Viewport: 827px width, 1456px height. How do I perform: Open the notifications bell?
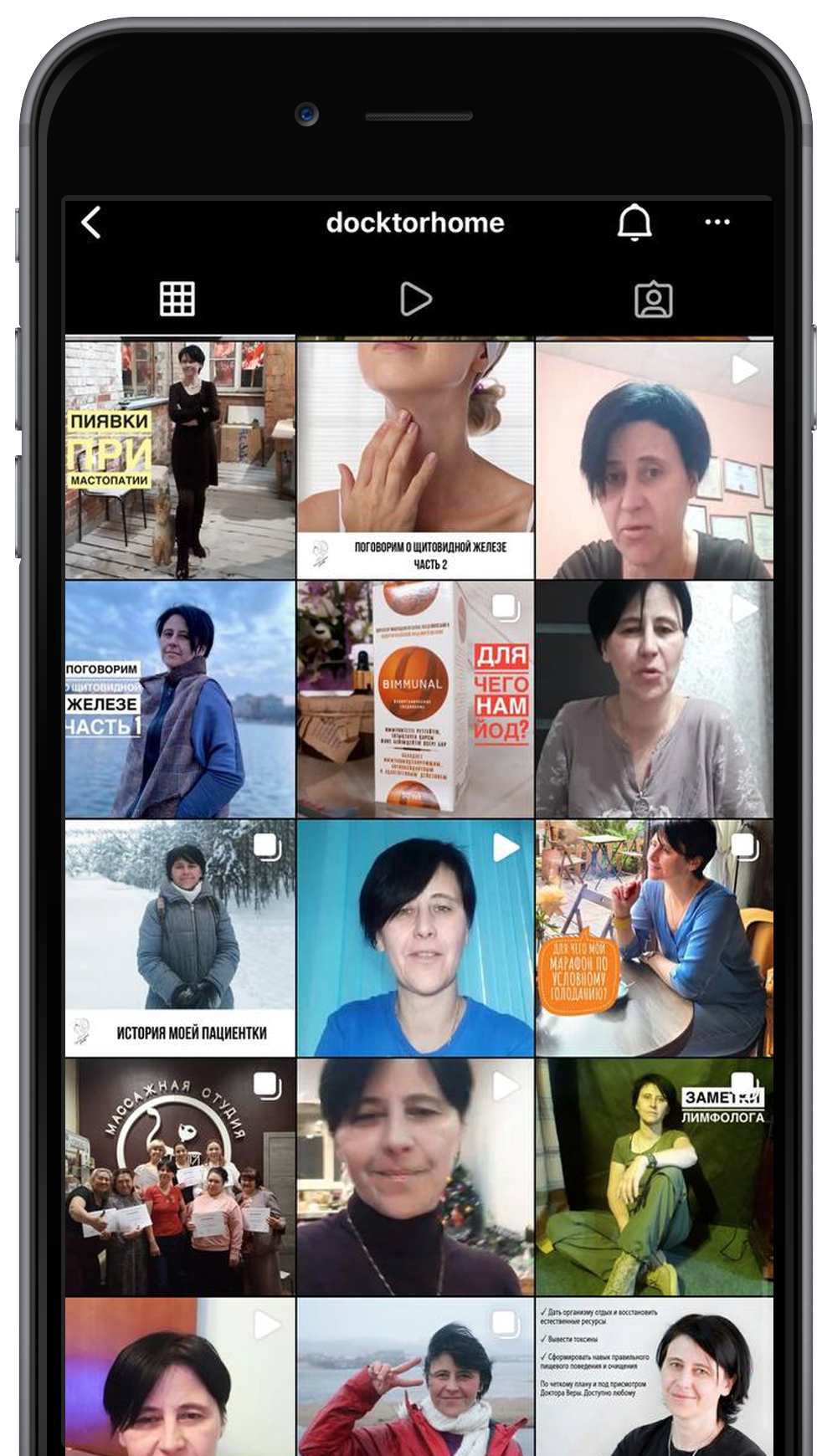tap(634, 223)
